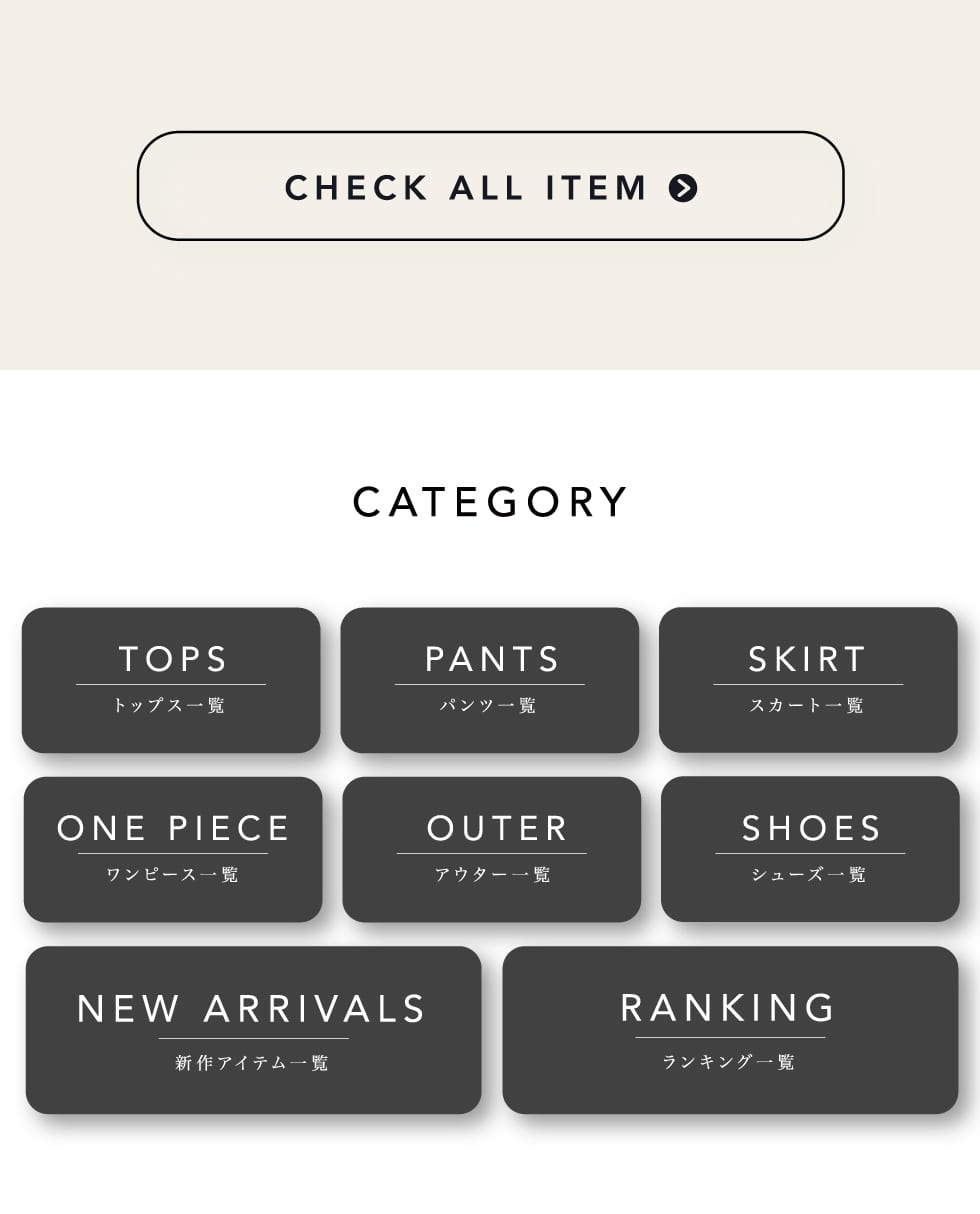View the RANKING list
The height and width of the screenshot is (1214, 980).
[730, 1030]
